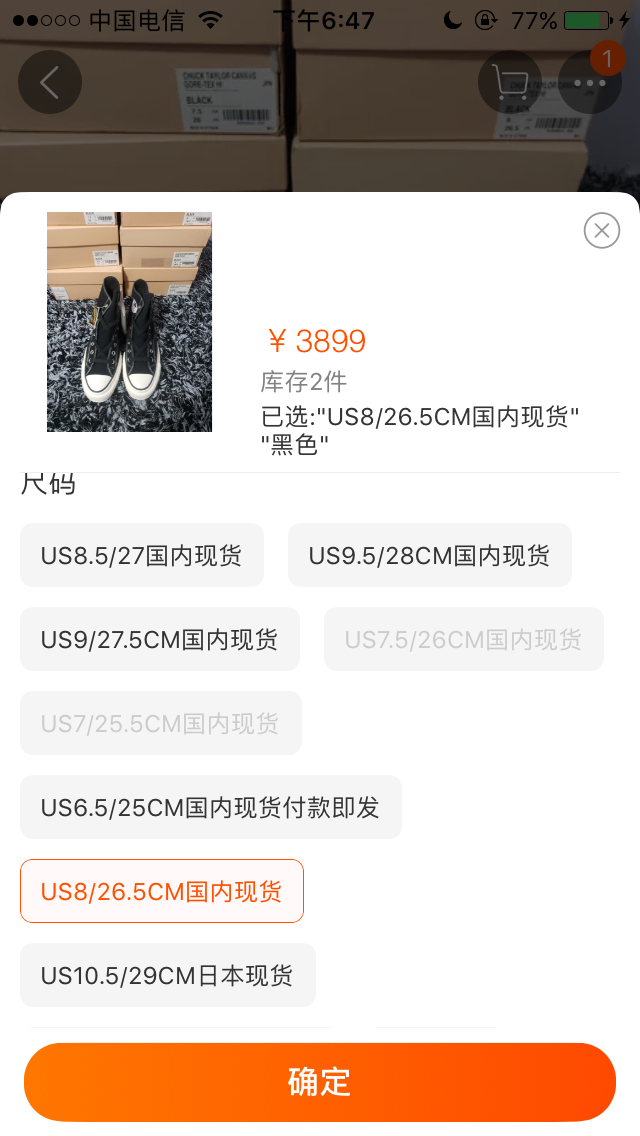The height and width of the screenshot is (1136, 640).
Task: View the product thumbnail image
Action: click(x=129, y=322)
